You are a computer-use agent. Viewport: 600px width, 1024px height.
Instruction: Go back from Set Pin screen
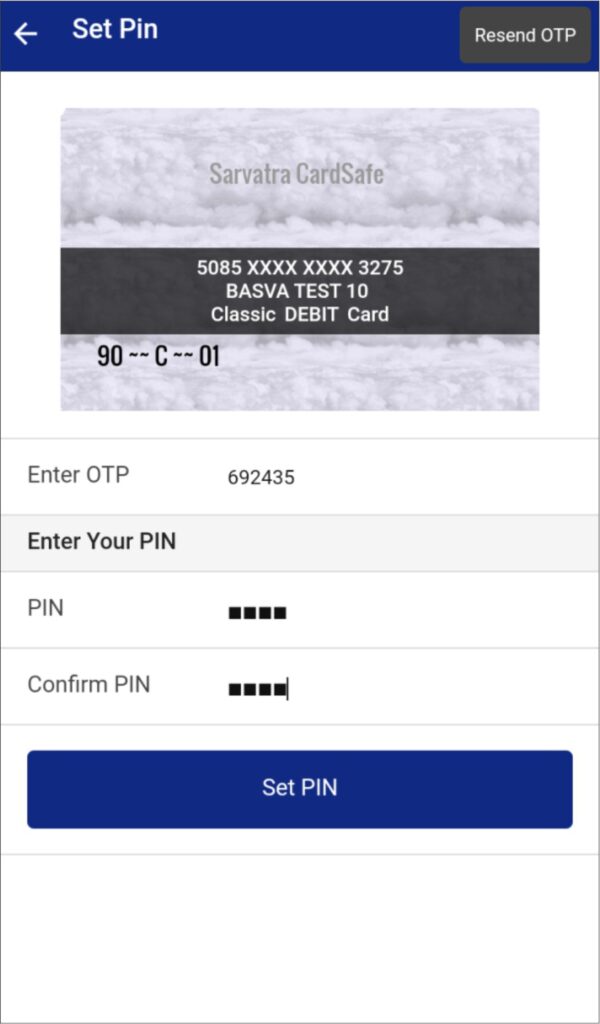25,34
